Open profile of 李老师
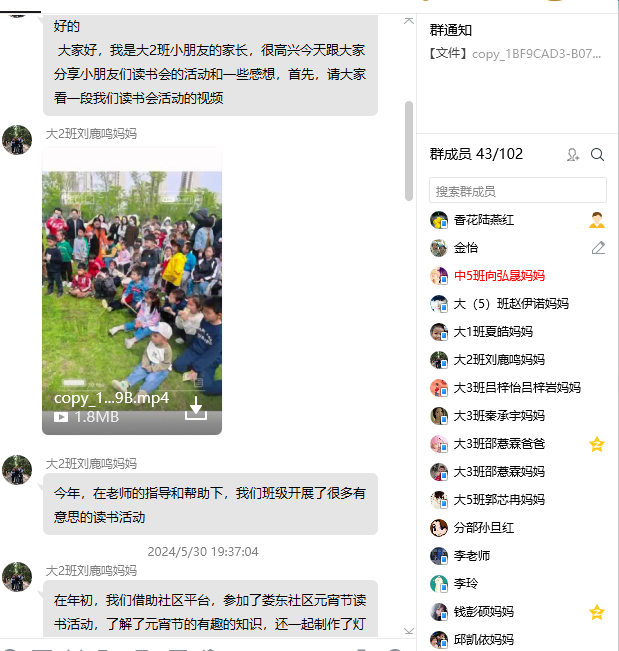 pos(472,556)
